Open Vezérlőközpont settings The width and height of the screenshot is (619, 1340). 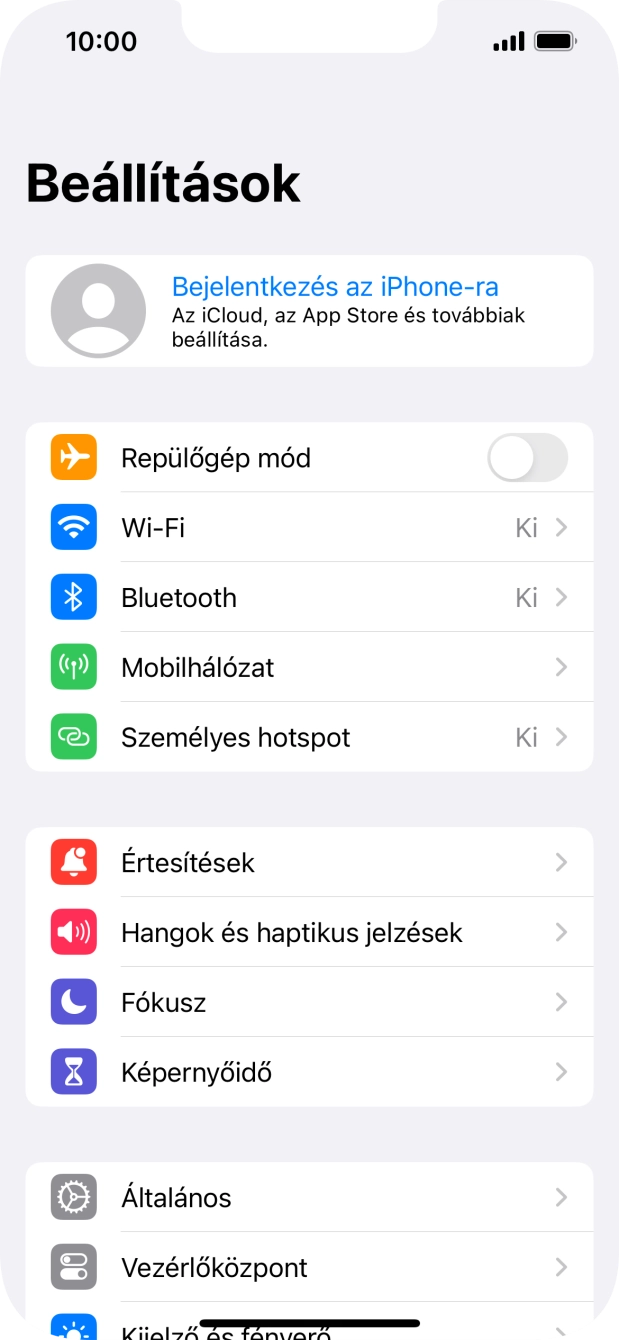click(x=309, y=1268)
